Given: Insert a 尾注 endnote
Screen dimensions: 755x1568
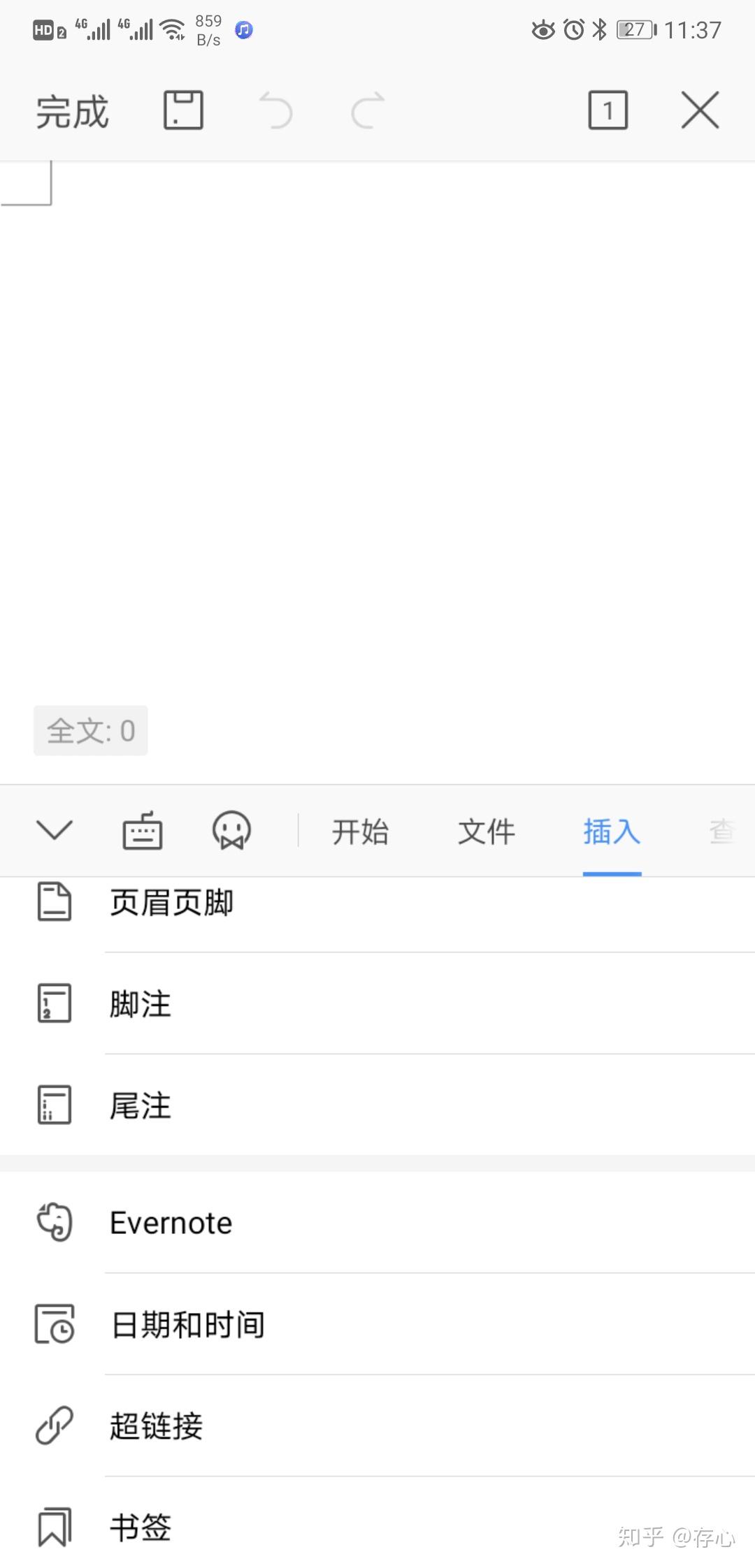Looking at the screenshot, I should (x=140, y=1105).
